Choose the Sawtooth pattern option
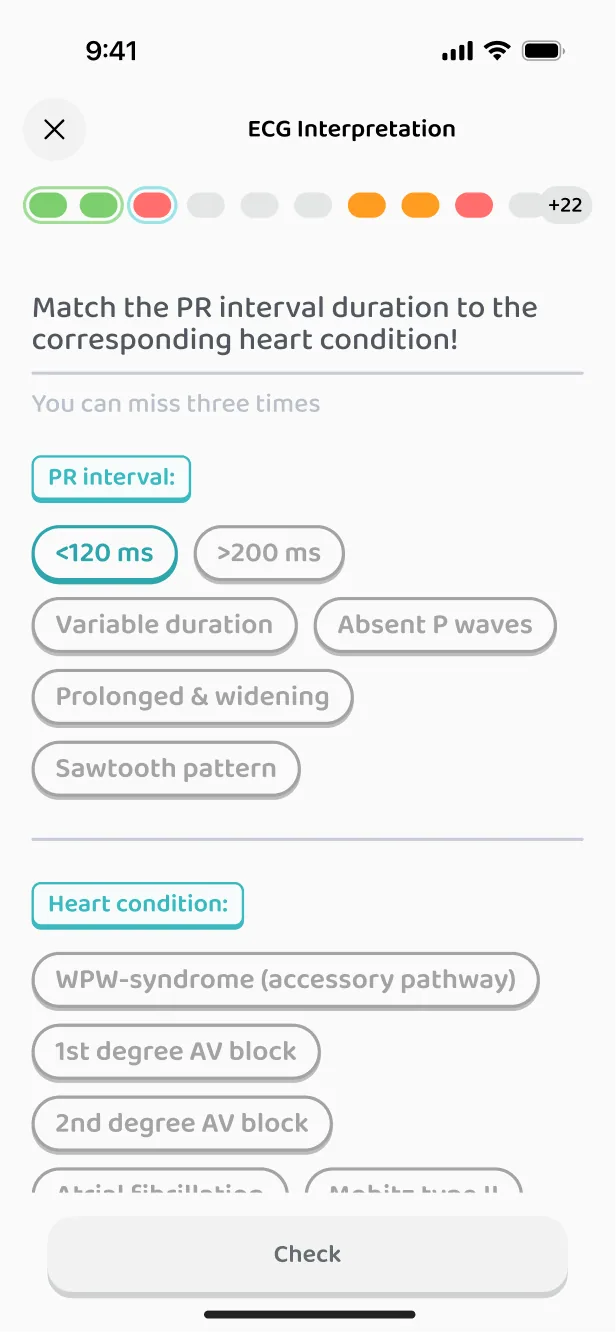This screenshot has width=616, height=1332. (x=166, y=769)
